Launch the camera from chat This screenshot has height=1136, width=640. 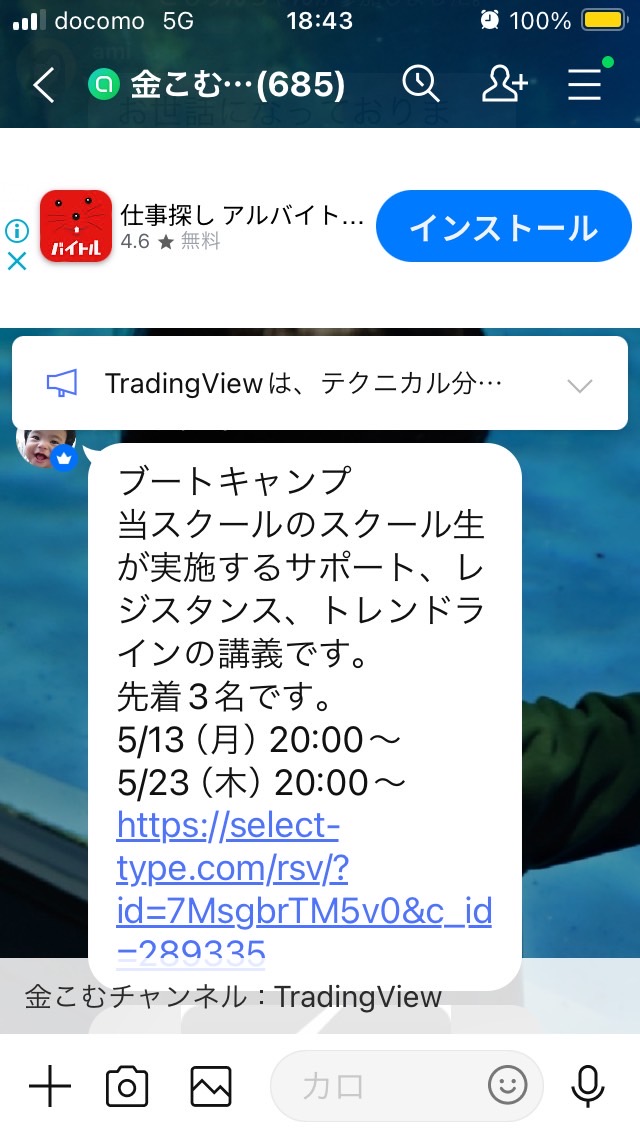pos(127,1087)
